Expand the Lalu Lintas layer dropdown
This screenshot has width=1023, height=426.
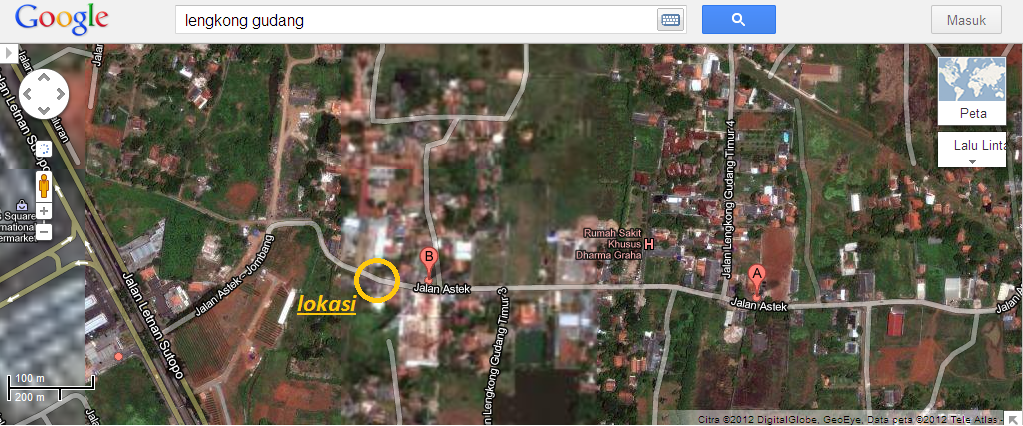tap(972, 151)
